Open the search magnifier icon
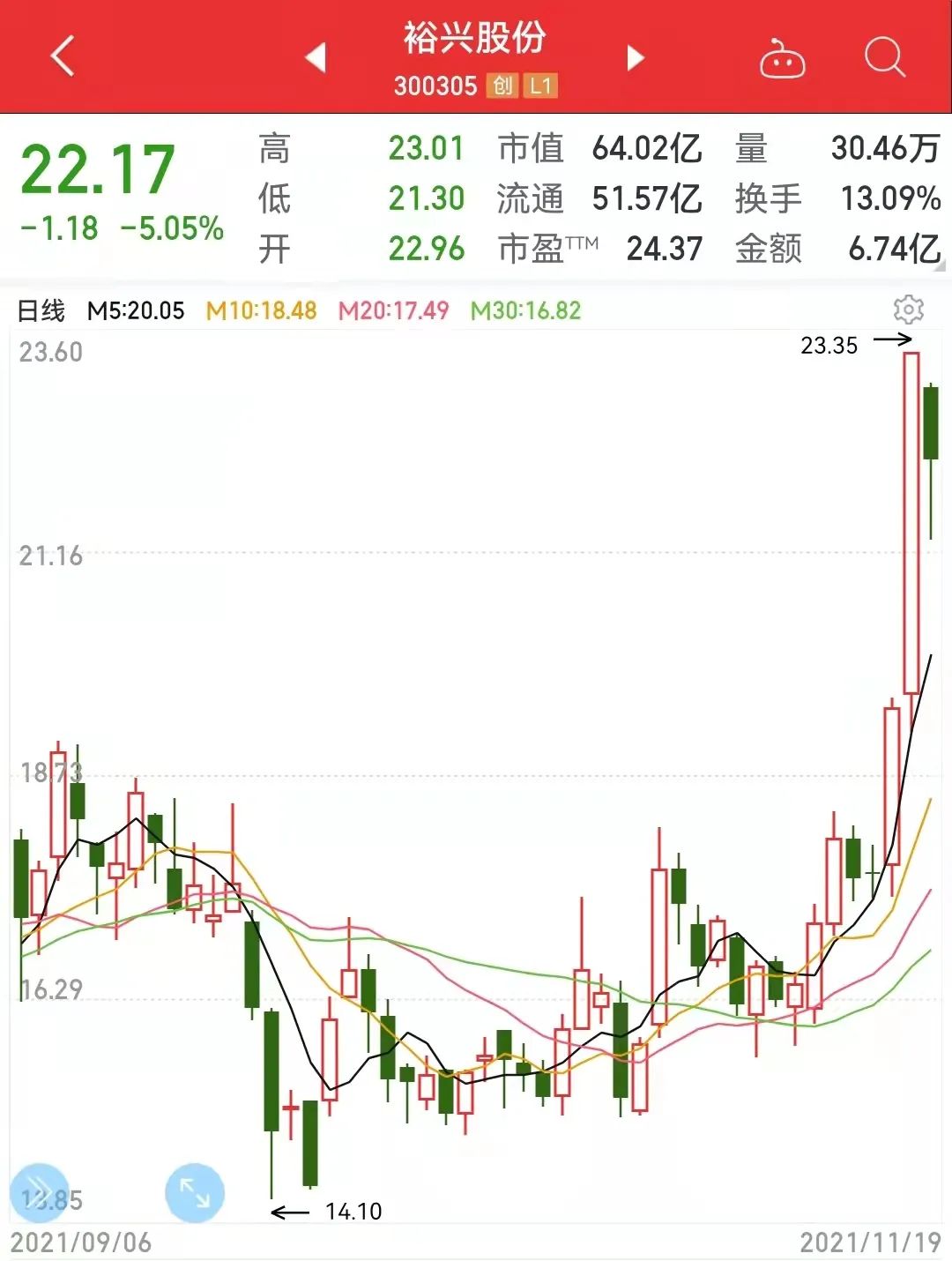Screen dimensions: 952x1261 (x=884, y=59)
